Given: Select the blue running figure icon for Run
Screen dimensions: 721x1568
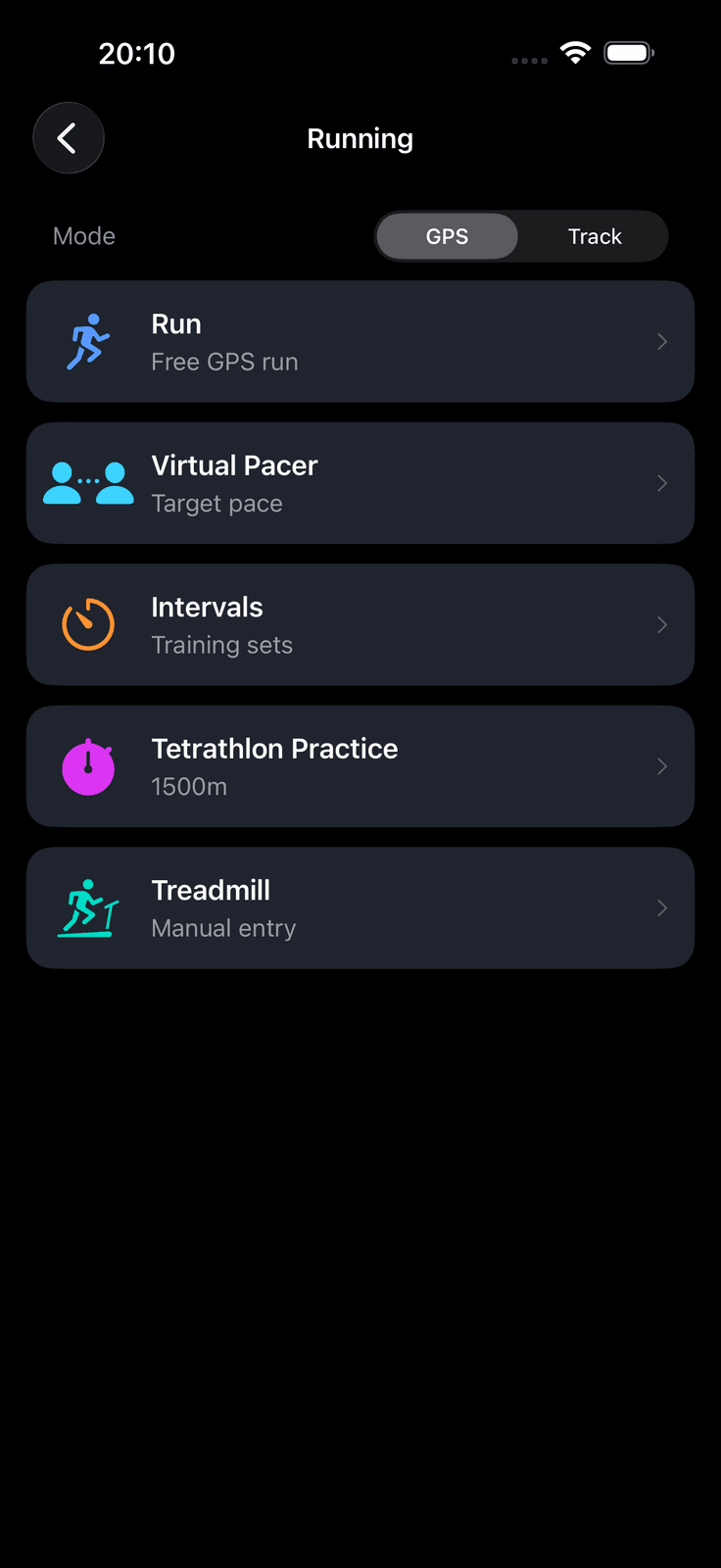Looking at the screenshot, I should (x=87, y=340).
